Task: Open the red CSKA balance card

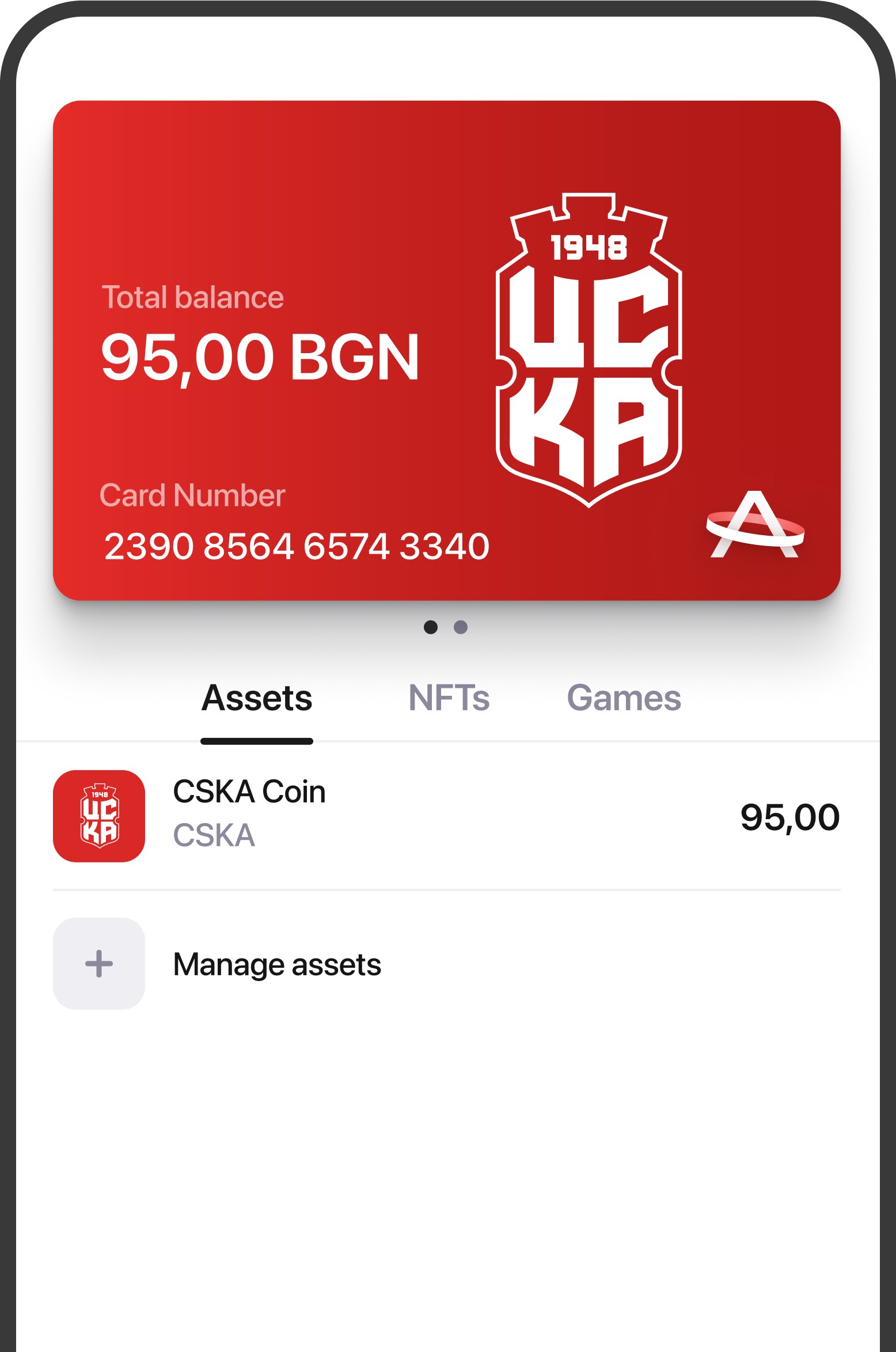Action: click(x=446, y=350)
